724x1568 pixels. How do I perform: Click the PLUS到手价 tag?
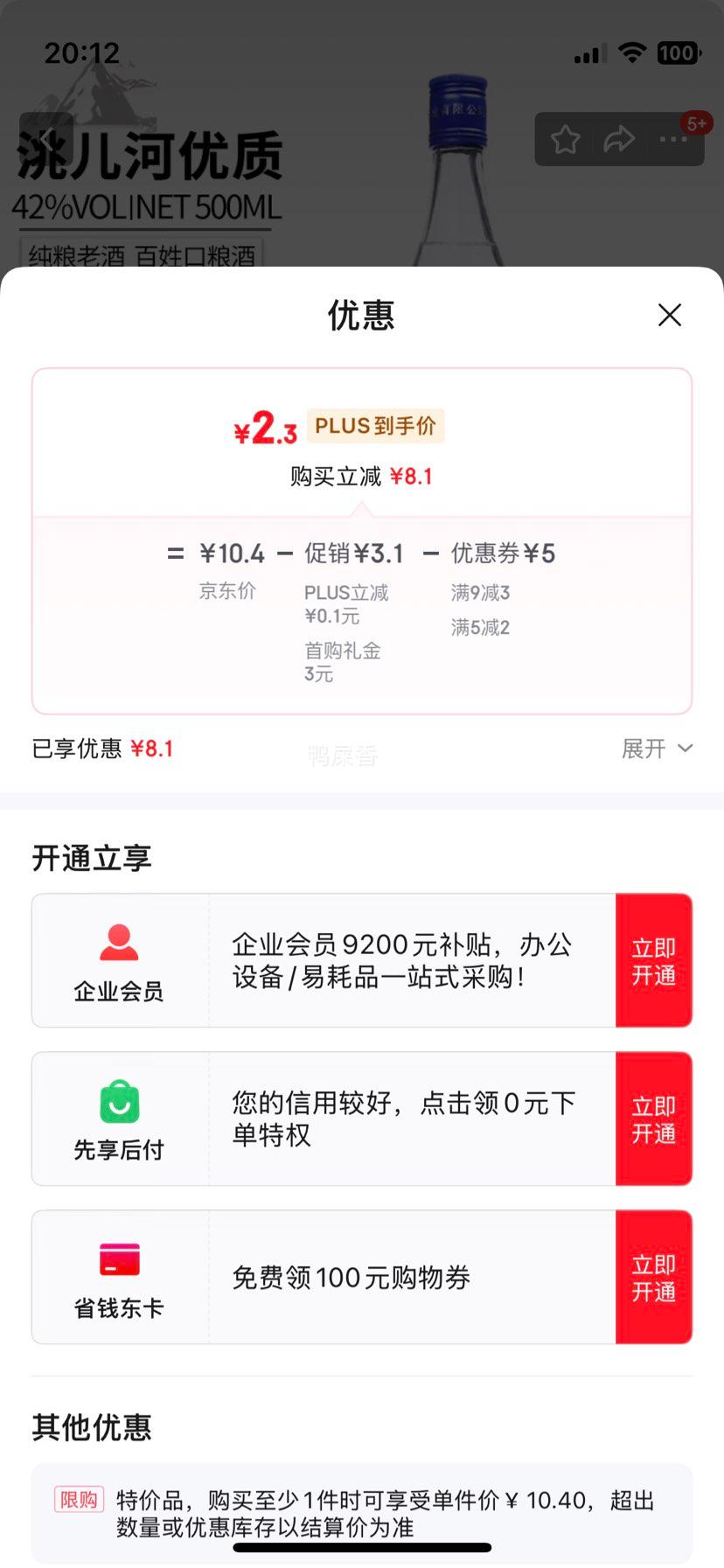[x=374, y=426]
